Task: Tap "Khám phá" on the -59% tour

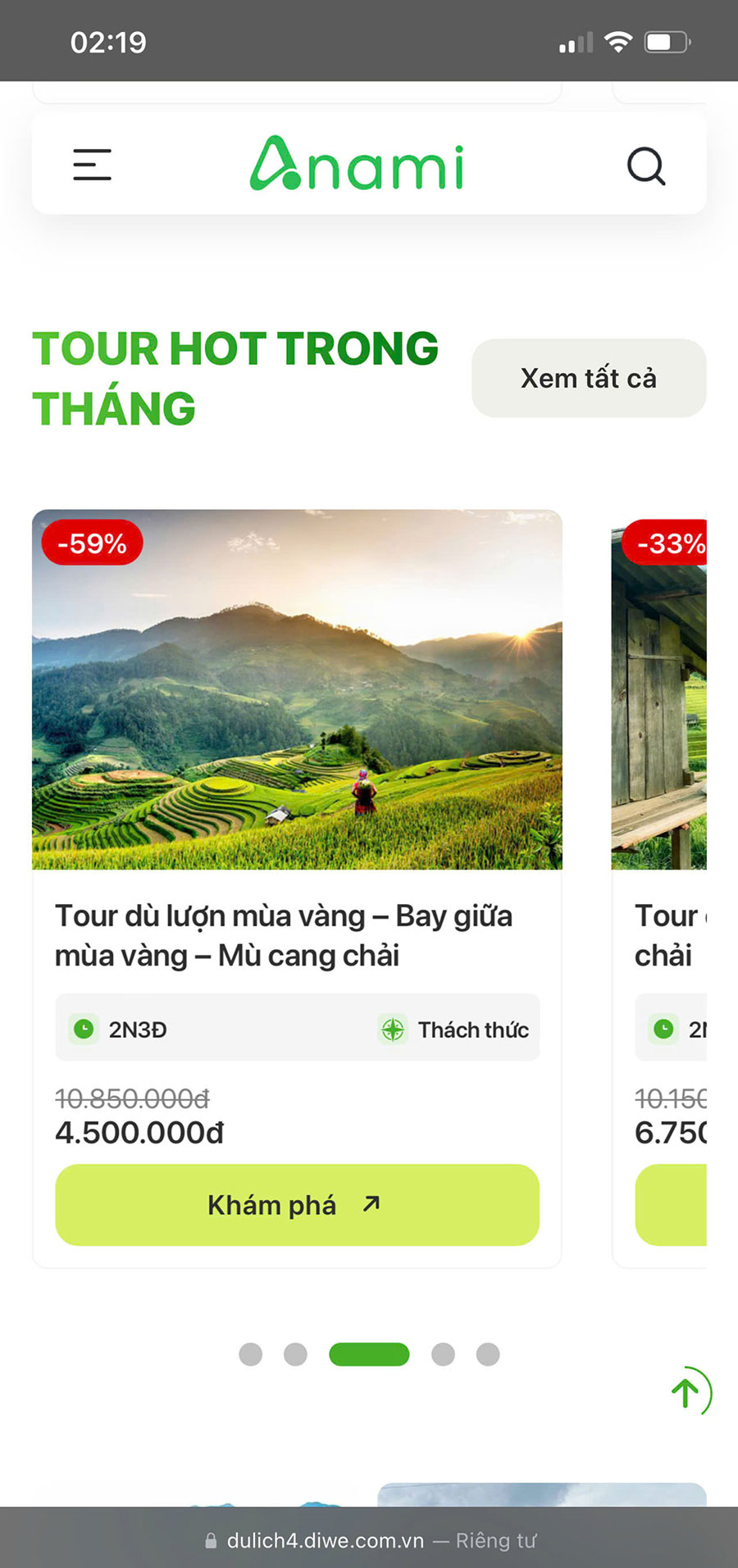Action: (297, 1204)
